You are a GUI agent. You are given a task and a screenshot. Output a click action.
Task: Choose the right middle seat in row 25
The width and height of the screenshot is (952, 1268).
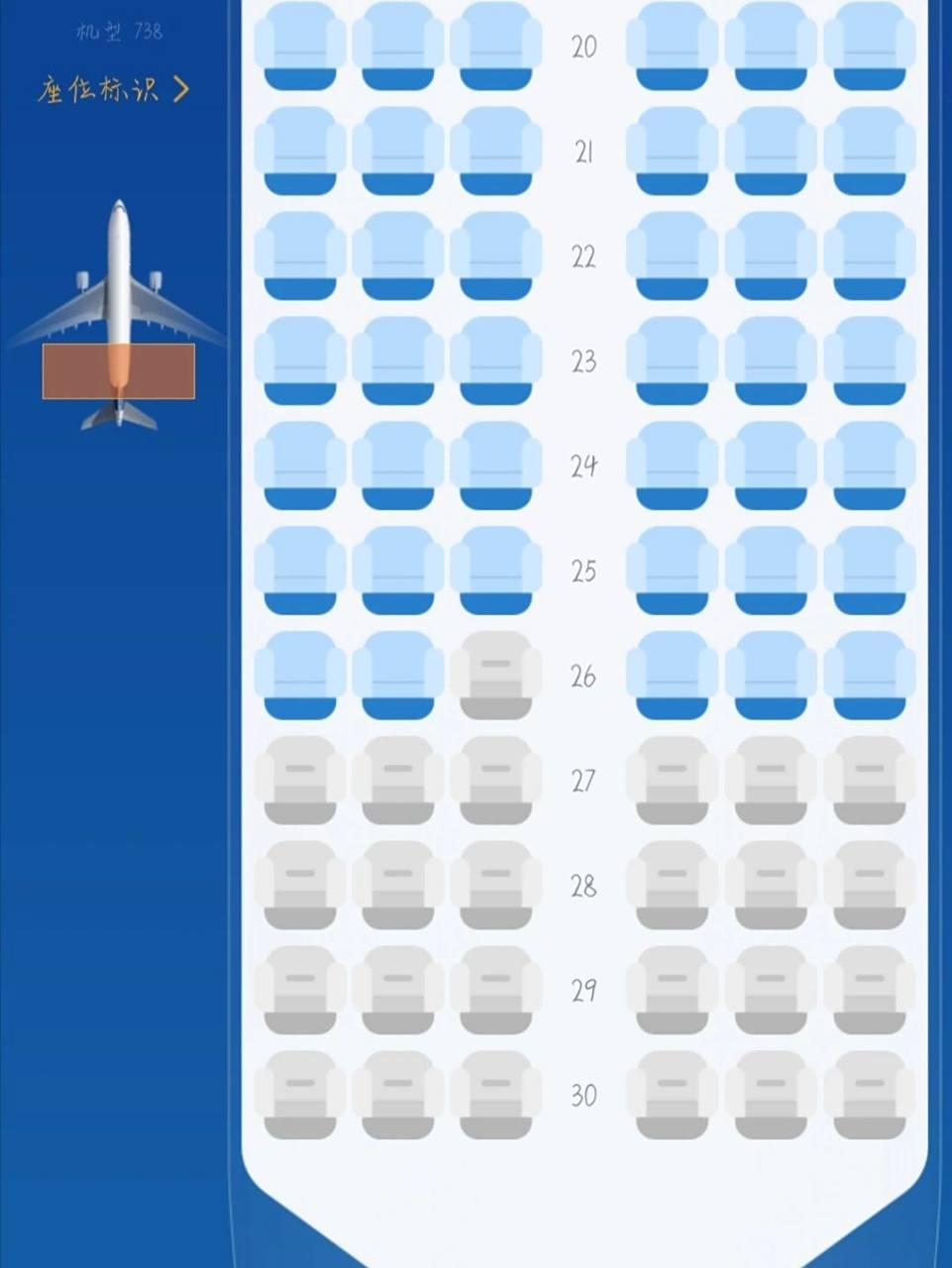click(x=771, y=572)
